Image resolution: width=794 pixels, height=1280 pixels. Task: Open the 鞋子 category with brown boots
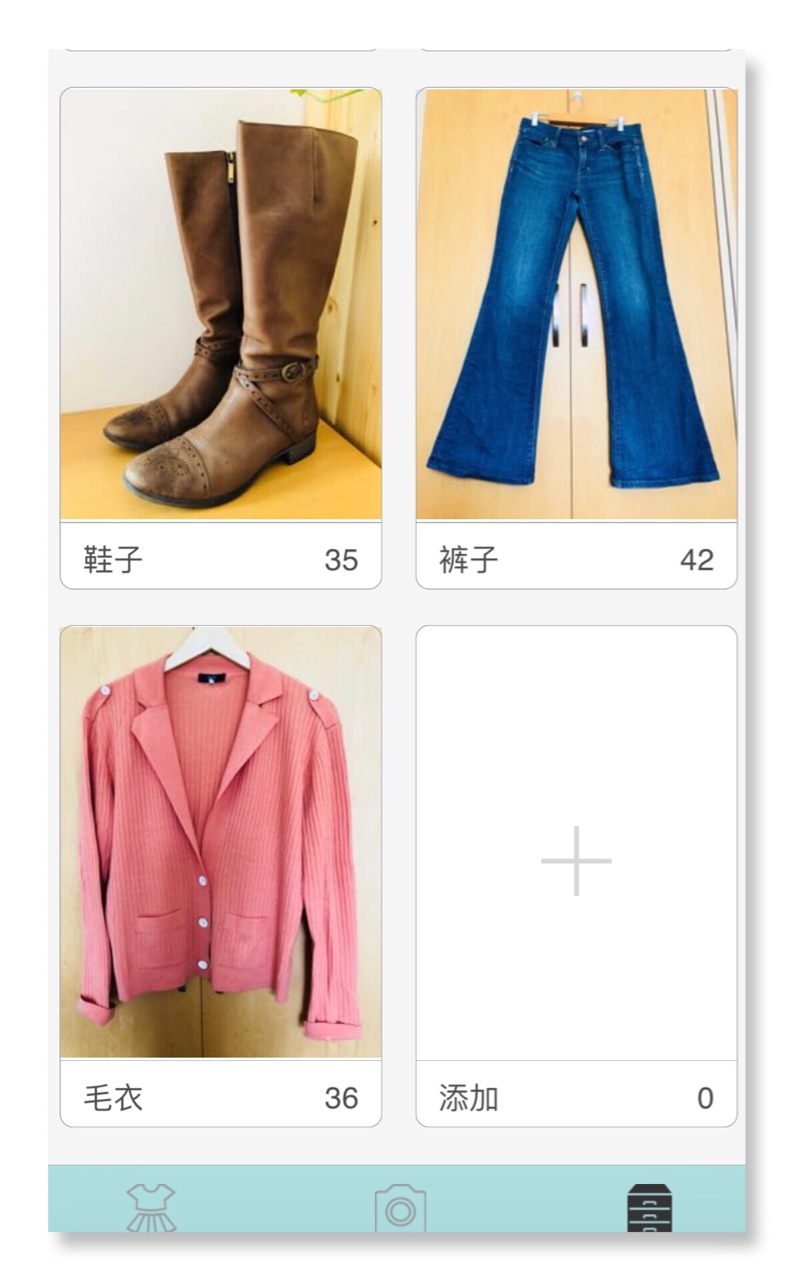coord(221,338)
